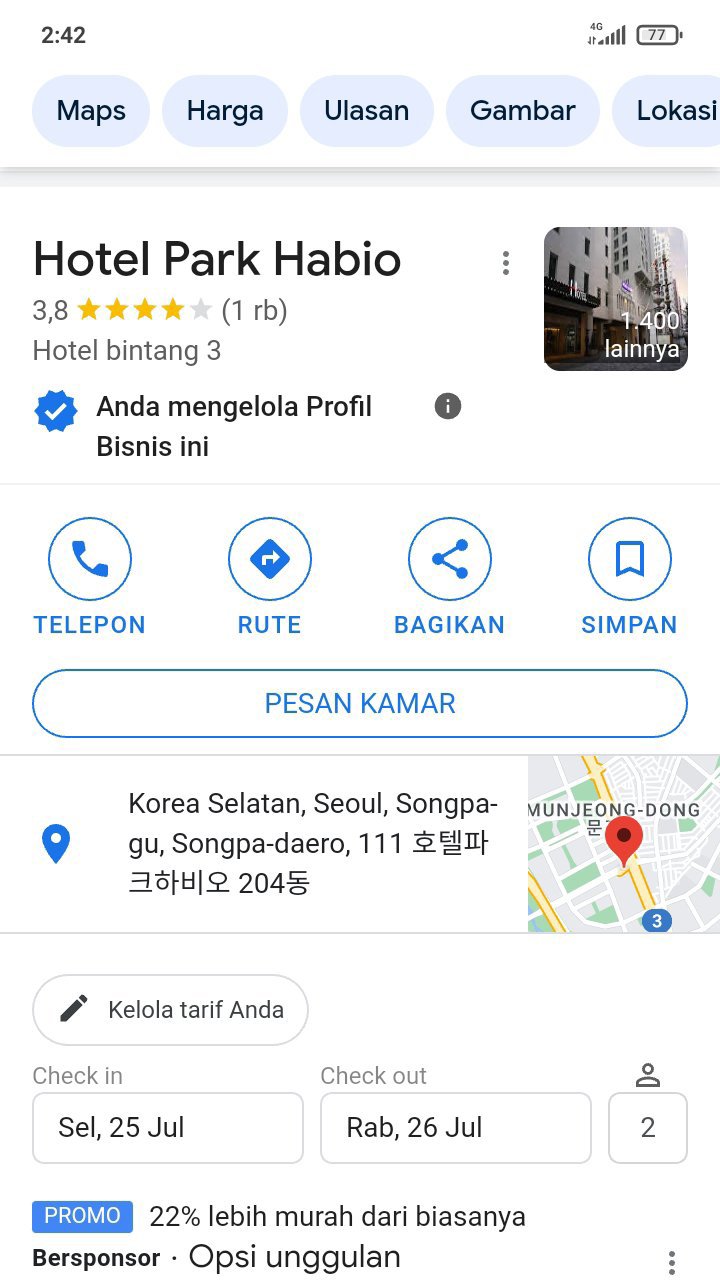Viewport: 720px width, 1280px height.
Task: Open info icon about Profil Bisnis
Action: tap(448, 406)
